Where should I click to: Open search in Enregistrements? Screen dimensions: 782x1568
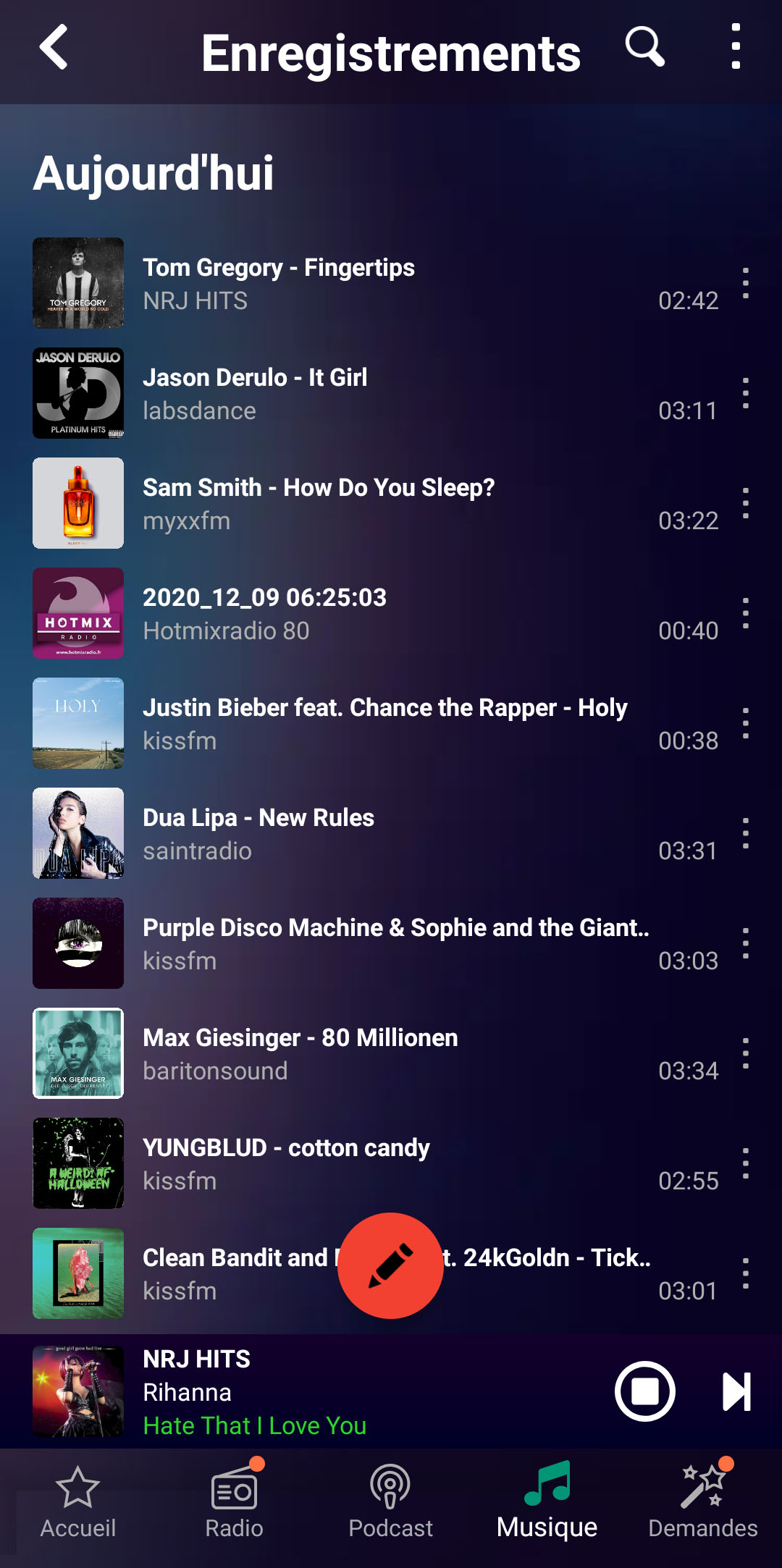point(644,48)
